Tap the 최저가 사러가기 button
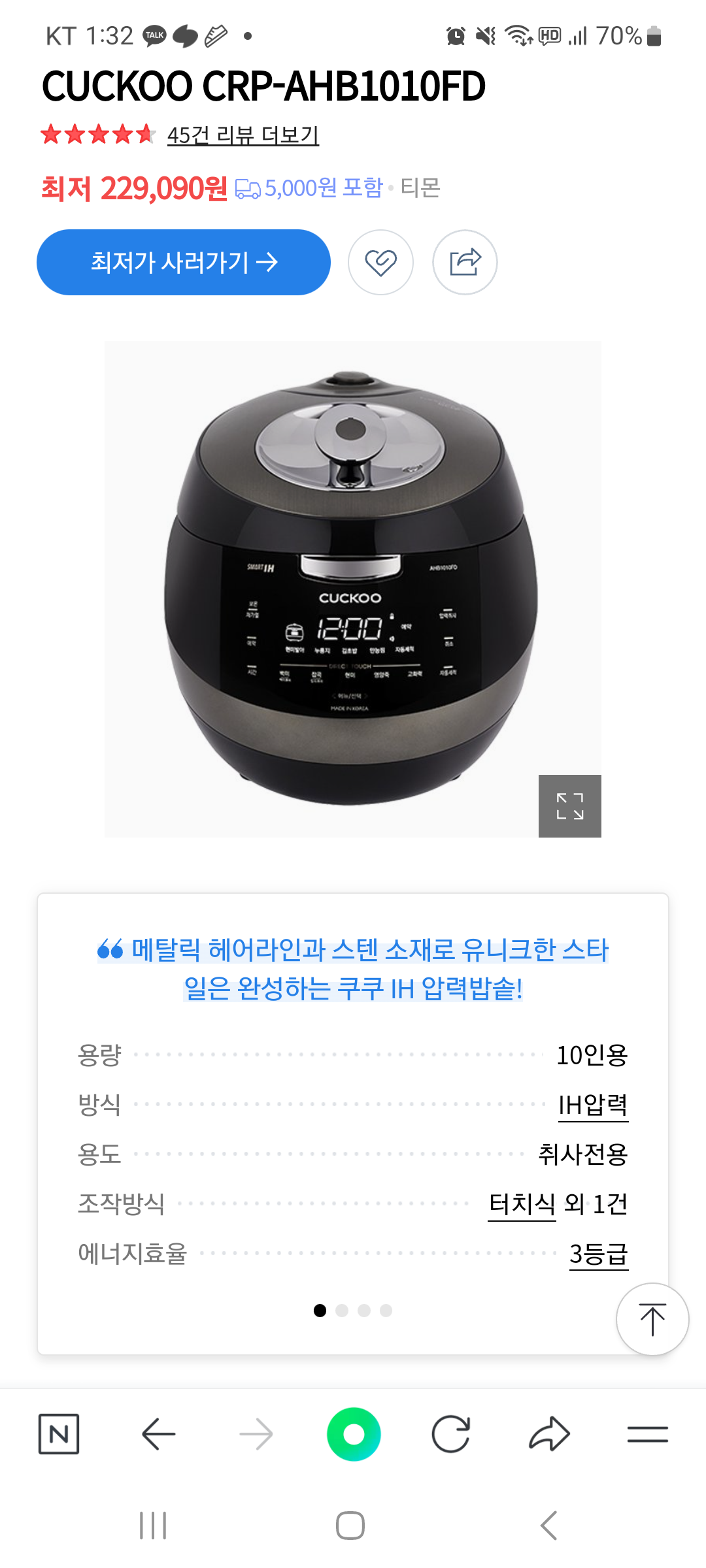 184,262
